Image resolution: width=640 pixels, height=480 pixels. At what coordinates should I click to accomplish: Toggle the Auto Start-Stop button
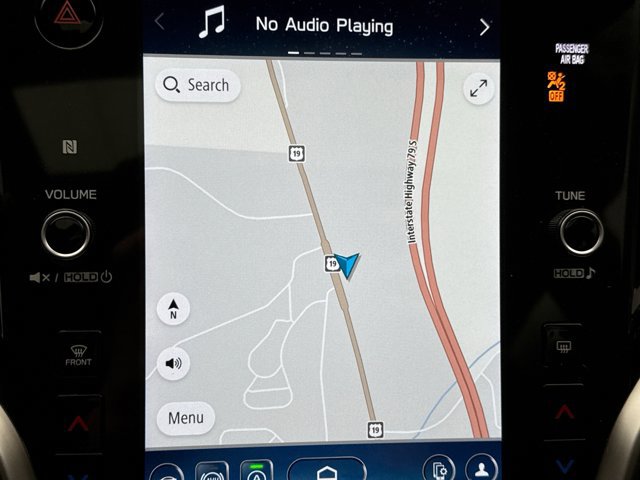point(259,471)
